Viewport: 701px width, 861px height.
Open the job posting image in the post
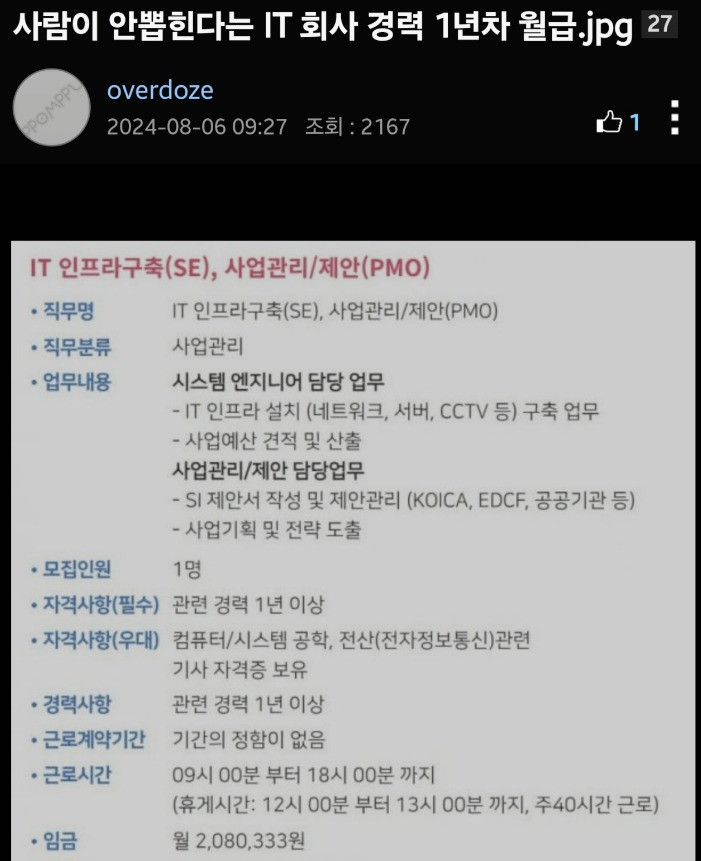pyautogui.click(x=350, y=550)
